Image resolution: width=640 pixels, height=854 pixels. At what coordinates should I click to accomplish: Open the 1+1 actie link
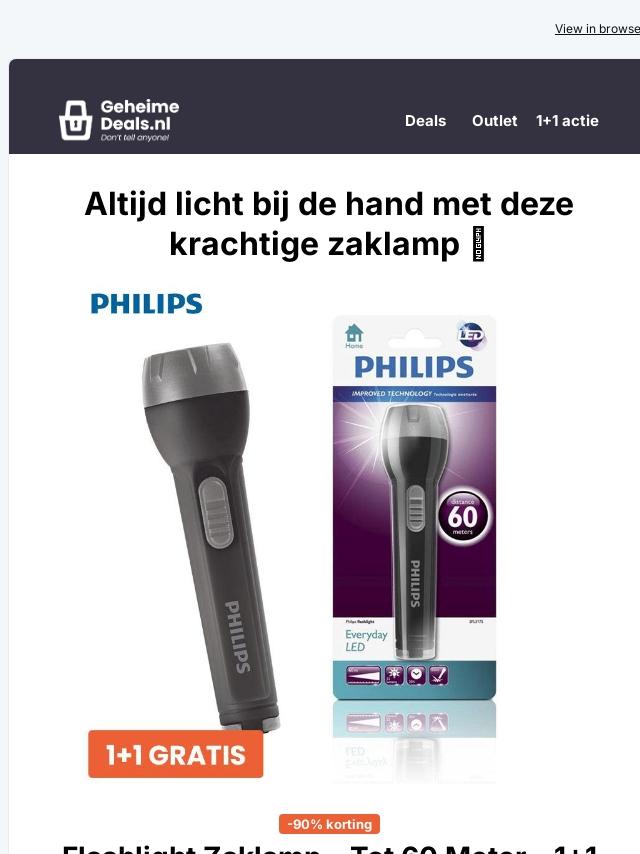tap(567, 121)
